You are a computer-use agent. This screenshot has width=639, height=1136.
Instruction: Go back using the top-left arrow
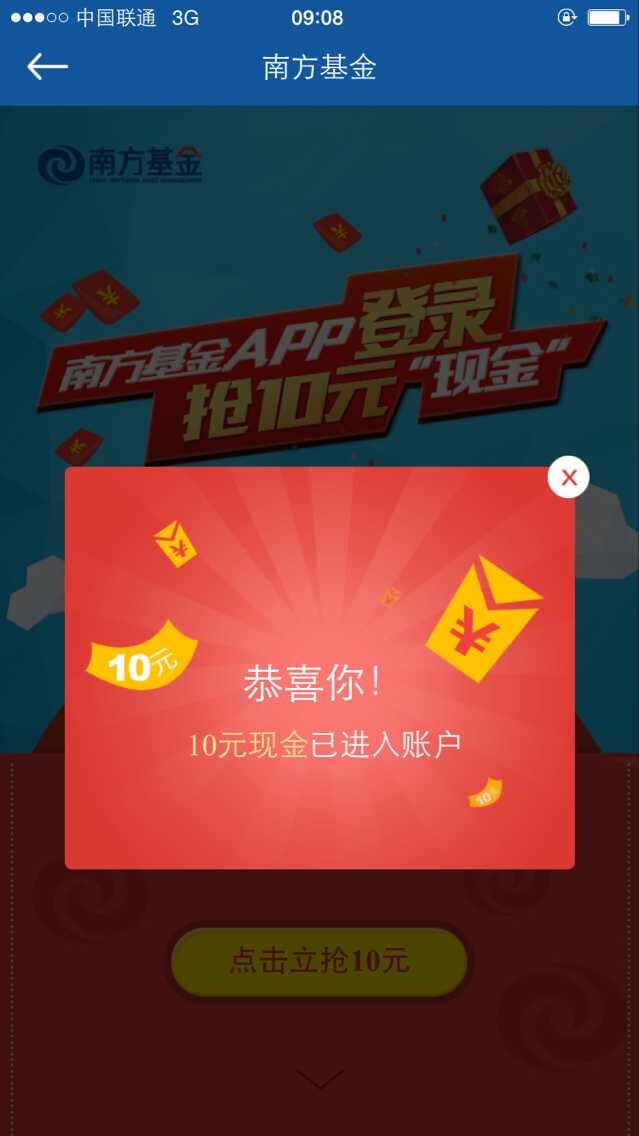pyautogui.click(x=47, y=67)
